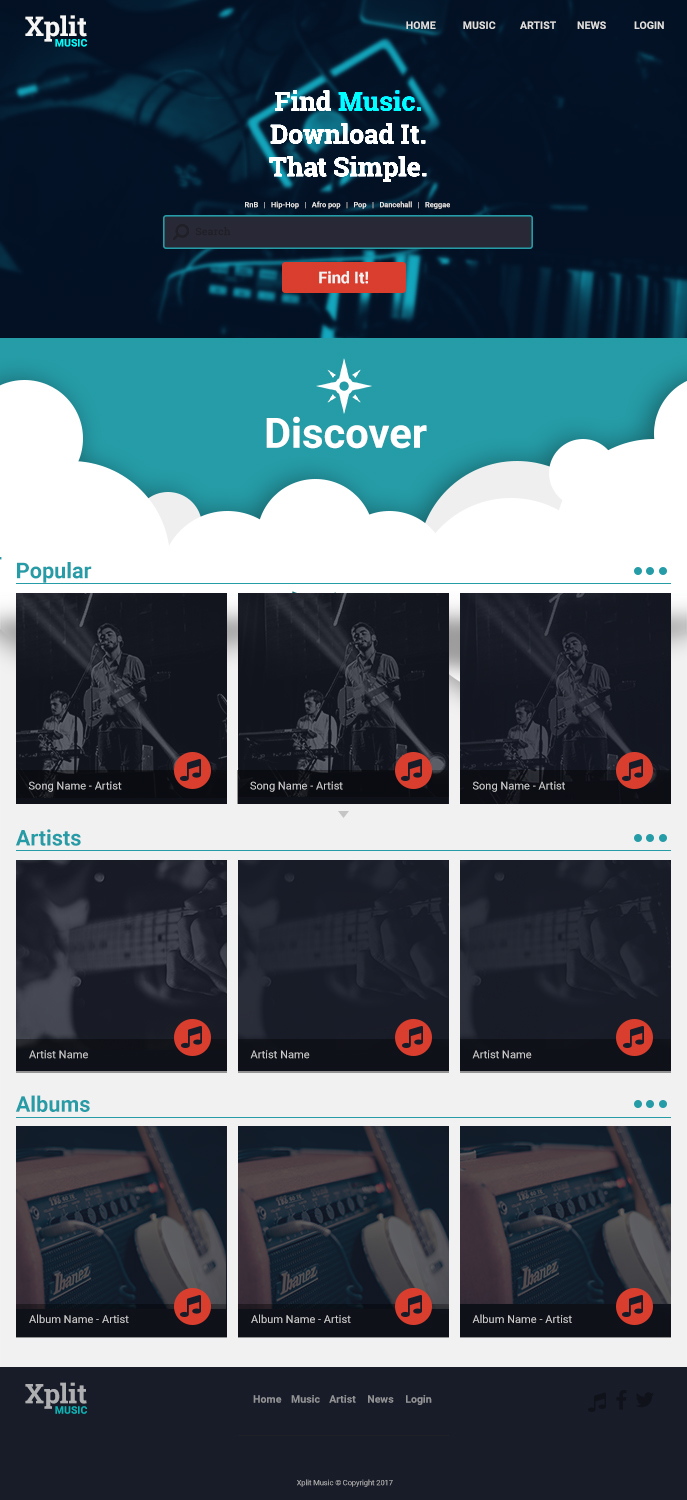
Task: Open the three-dot menu beside Artists
Action: [650, 838]
